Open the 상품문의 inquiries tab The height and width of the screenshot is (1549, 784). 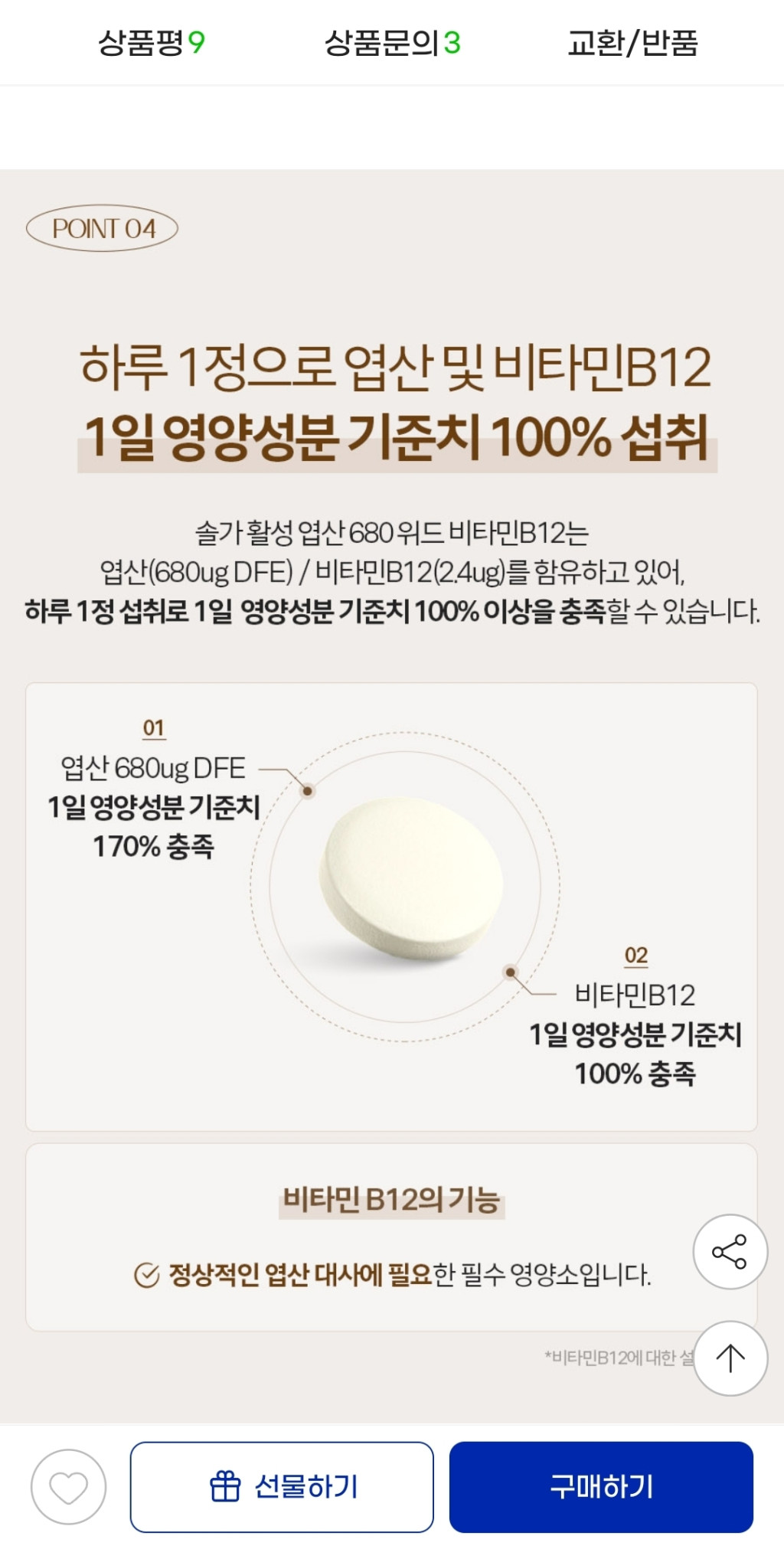[392, 43]
